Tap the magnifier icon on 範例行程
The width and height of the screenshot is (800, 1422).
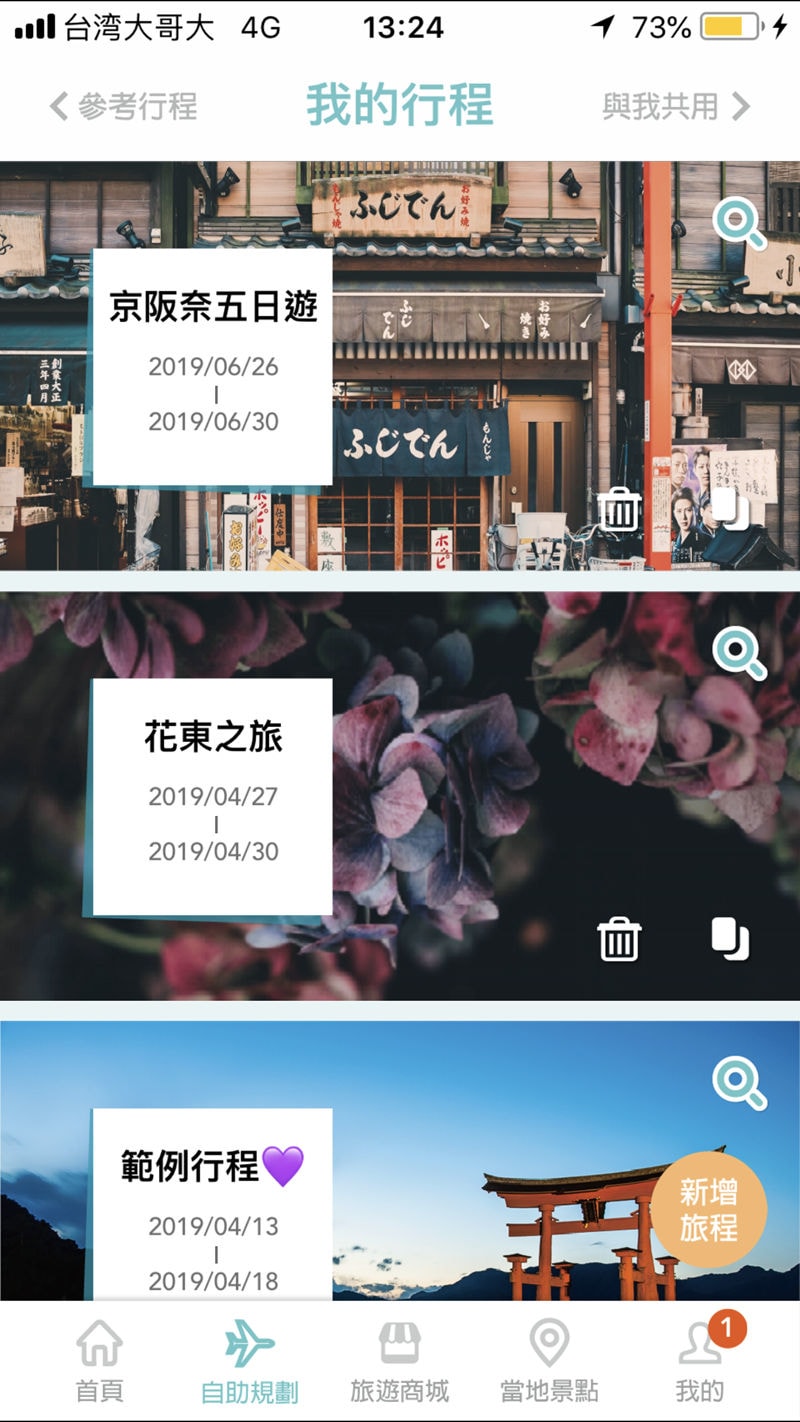coord(739,1083)
